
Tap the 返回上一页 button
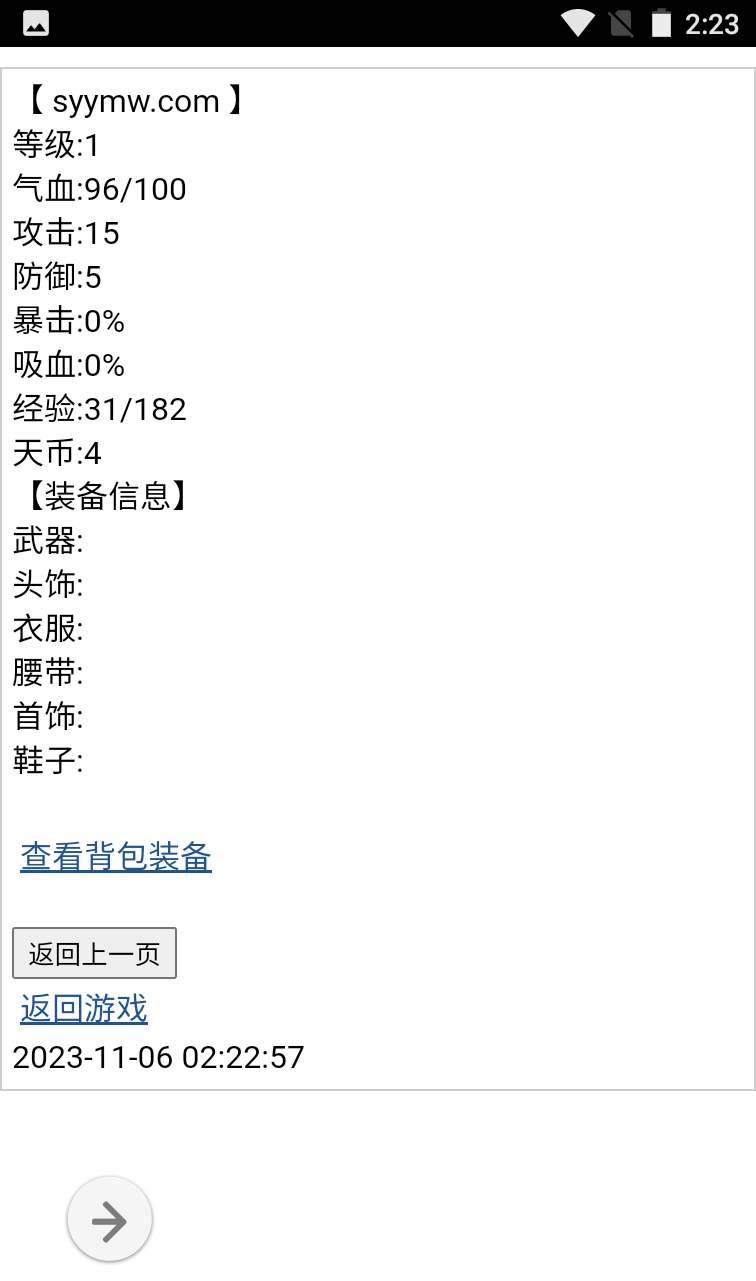94,953
